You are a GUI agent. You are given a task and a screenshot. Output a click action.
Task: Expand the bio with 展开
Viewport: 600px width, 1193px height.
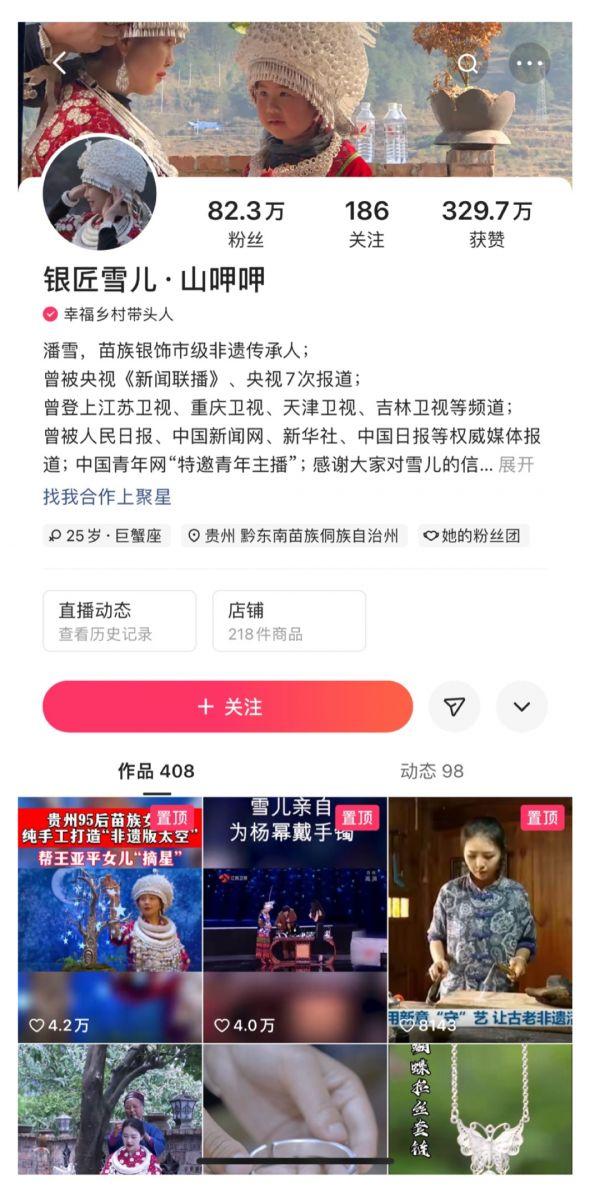pos(516,465)
